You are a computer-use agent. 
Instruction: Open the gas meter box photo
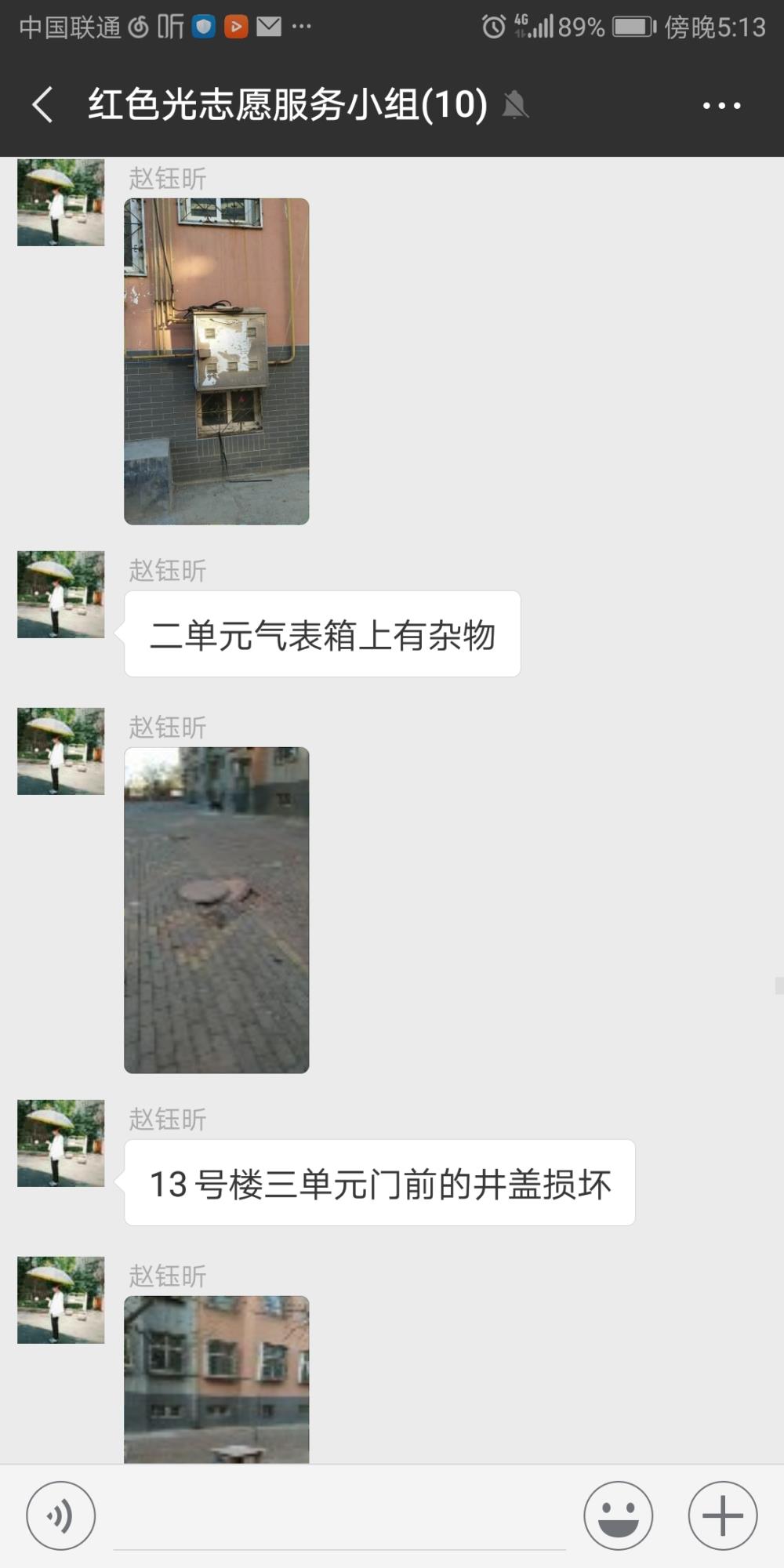click(x=216, y=361)
